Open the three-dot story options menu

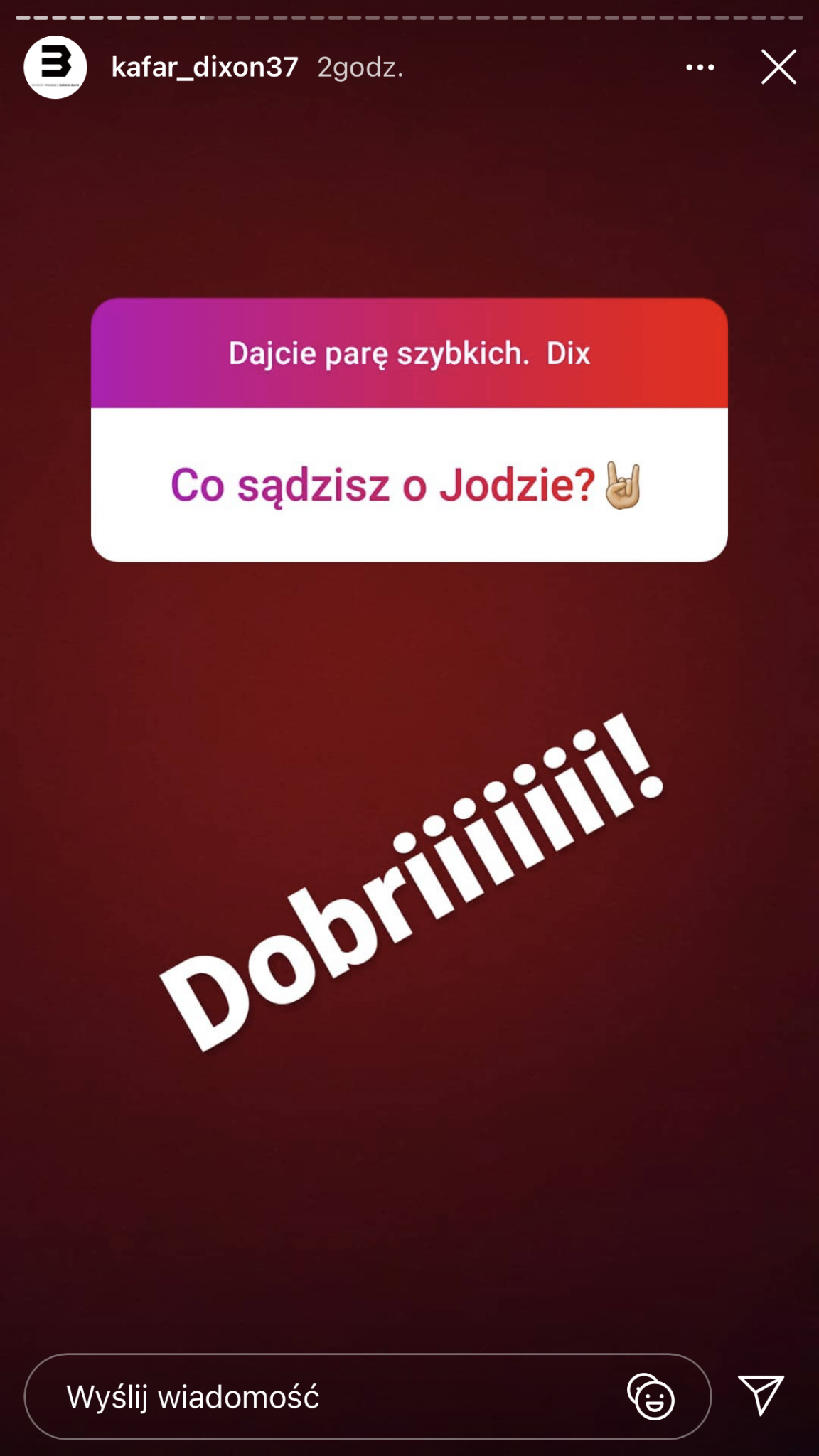700,68
